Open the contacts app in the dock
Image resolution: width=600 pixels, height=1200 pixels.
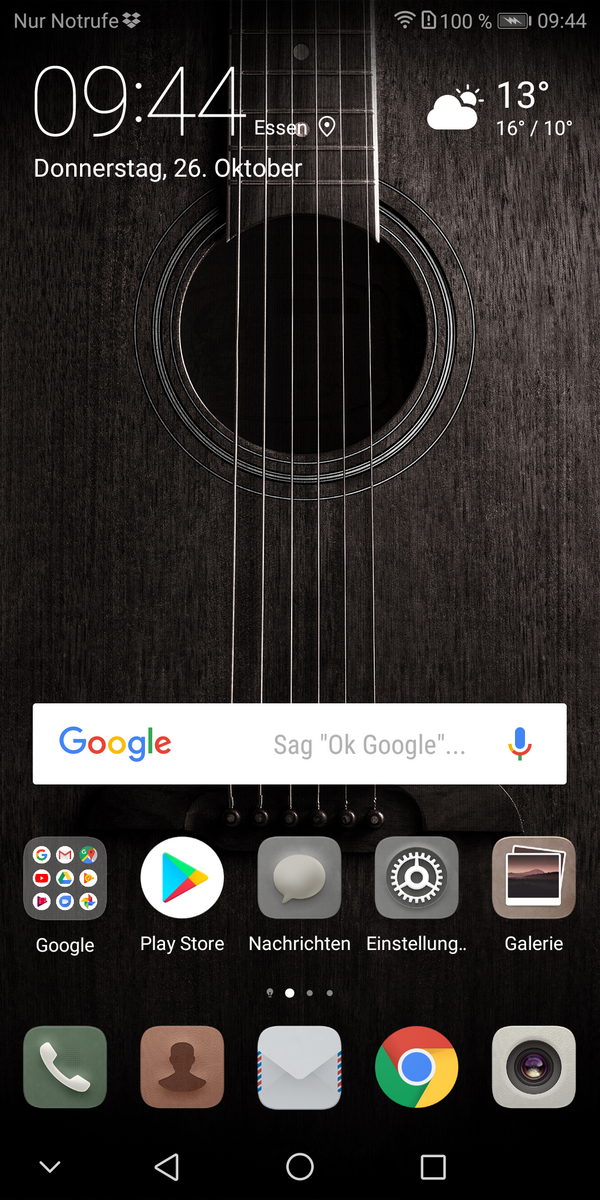click(182, 1067)
